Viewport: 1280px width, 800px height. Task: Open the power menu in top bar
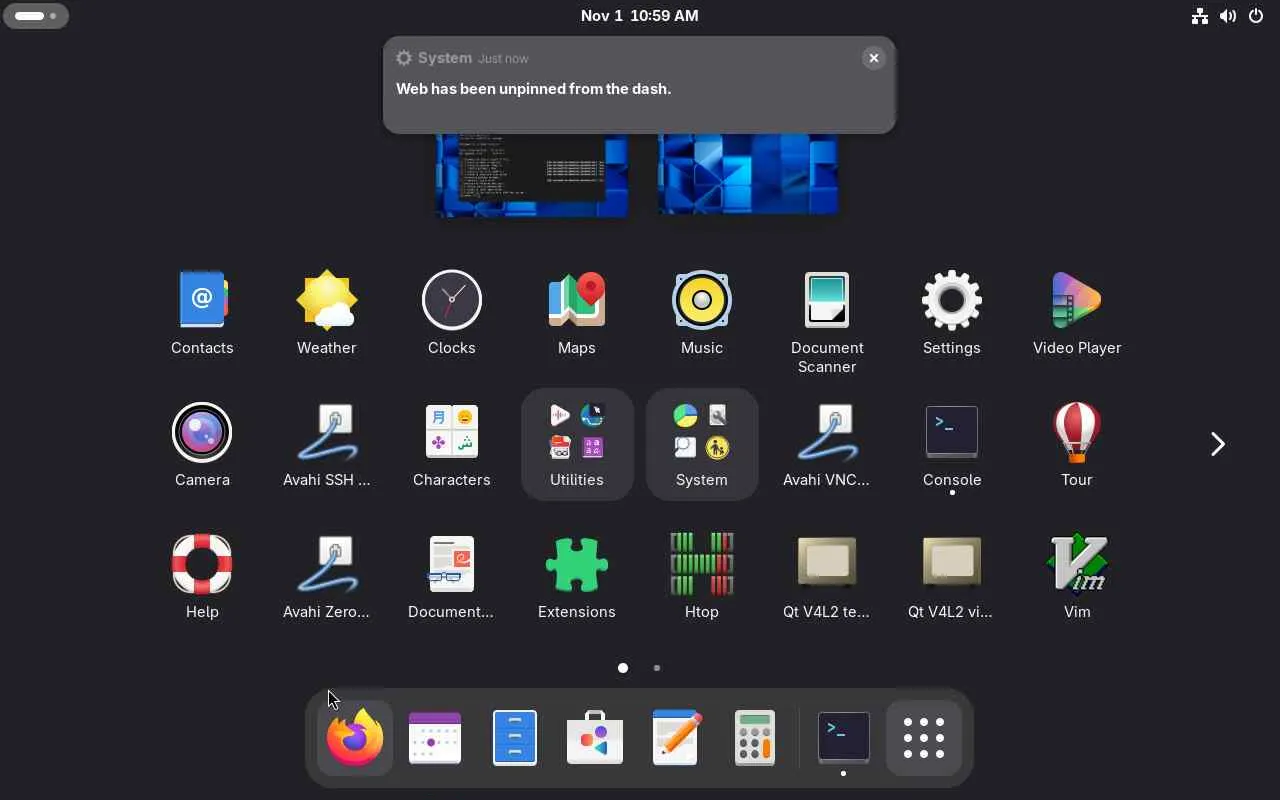point(1256,16)
